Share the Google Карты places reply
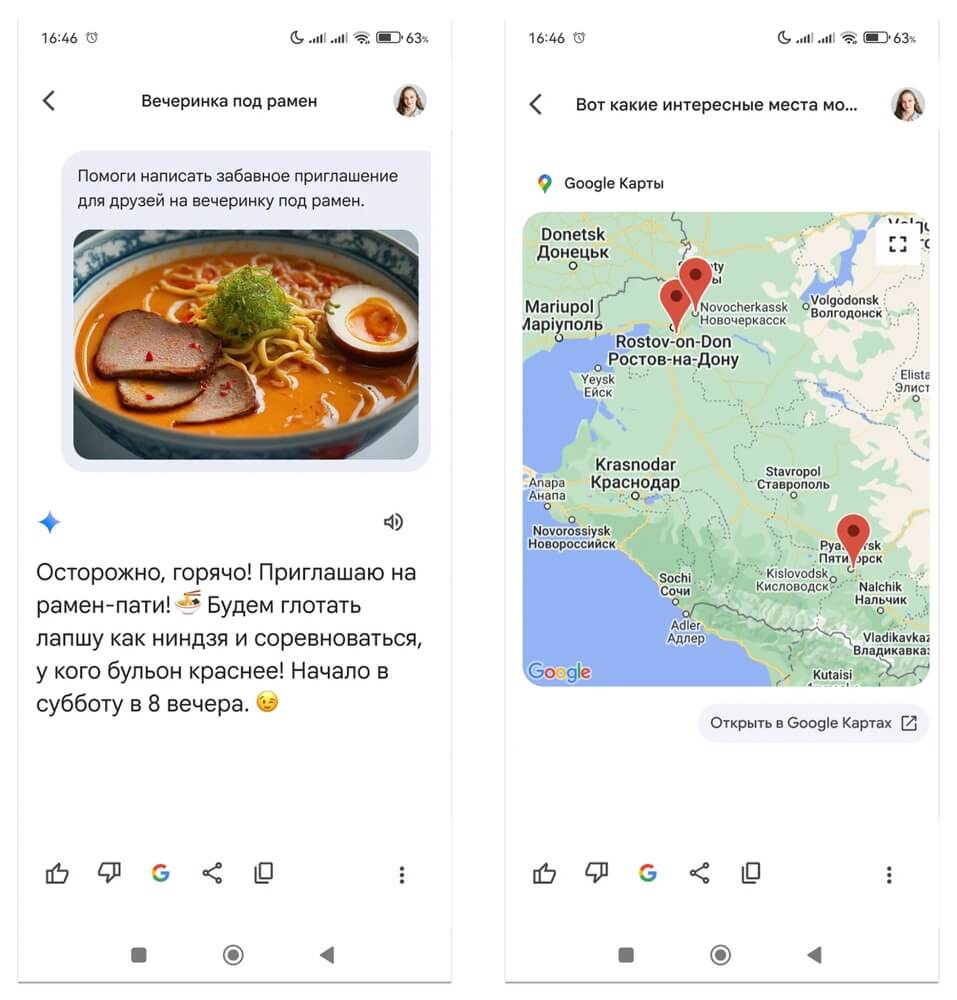 [699, 874]
